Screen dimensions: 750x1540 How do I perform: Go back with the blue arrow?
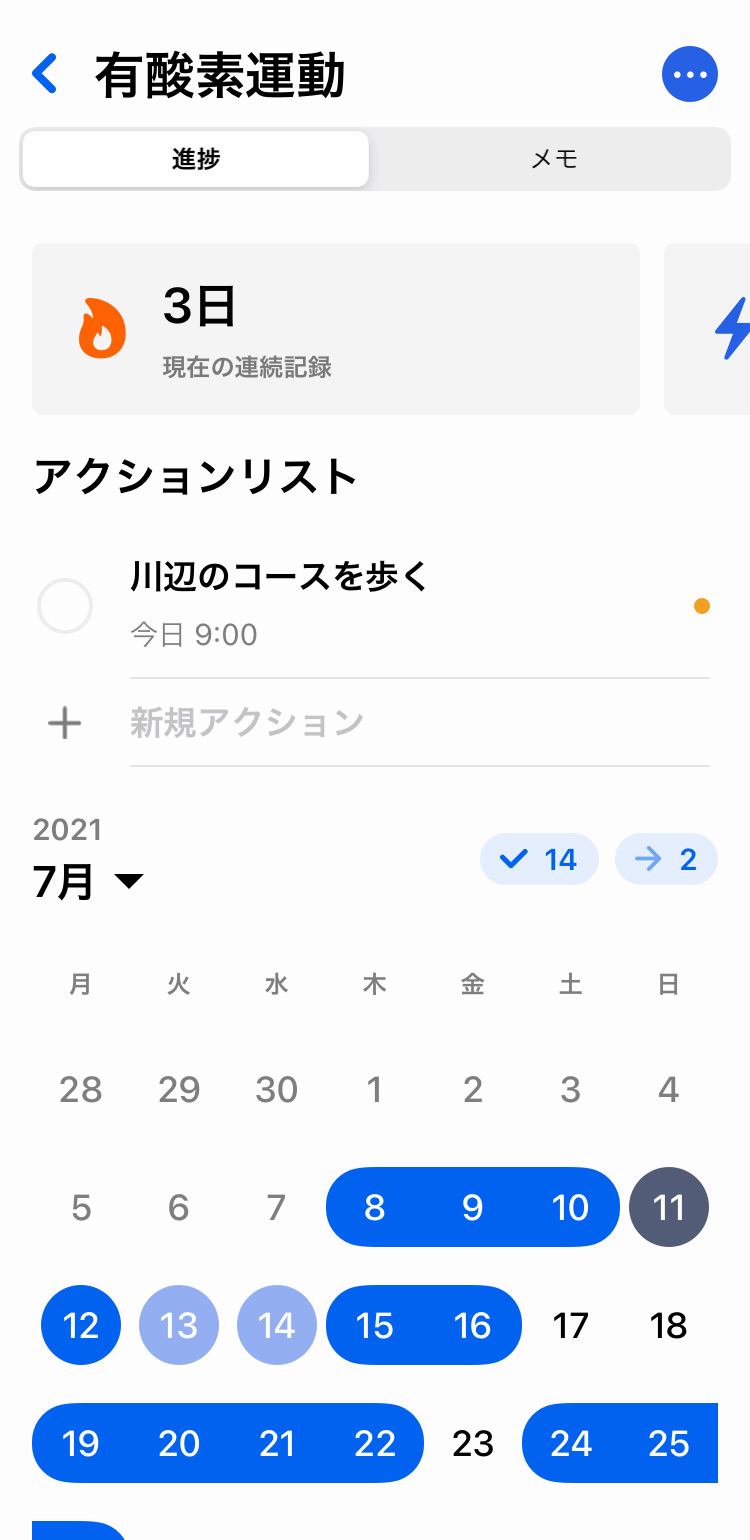pyautogui.click(x=45, y=74)
